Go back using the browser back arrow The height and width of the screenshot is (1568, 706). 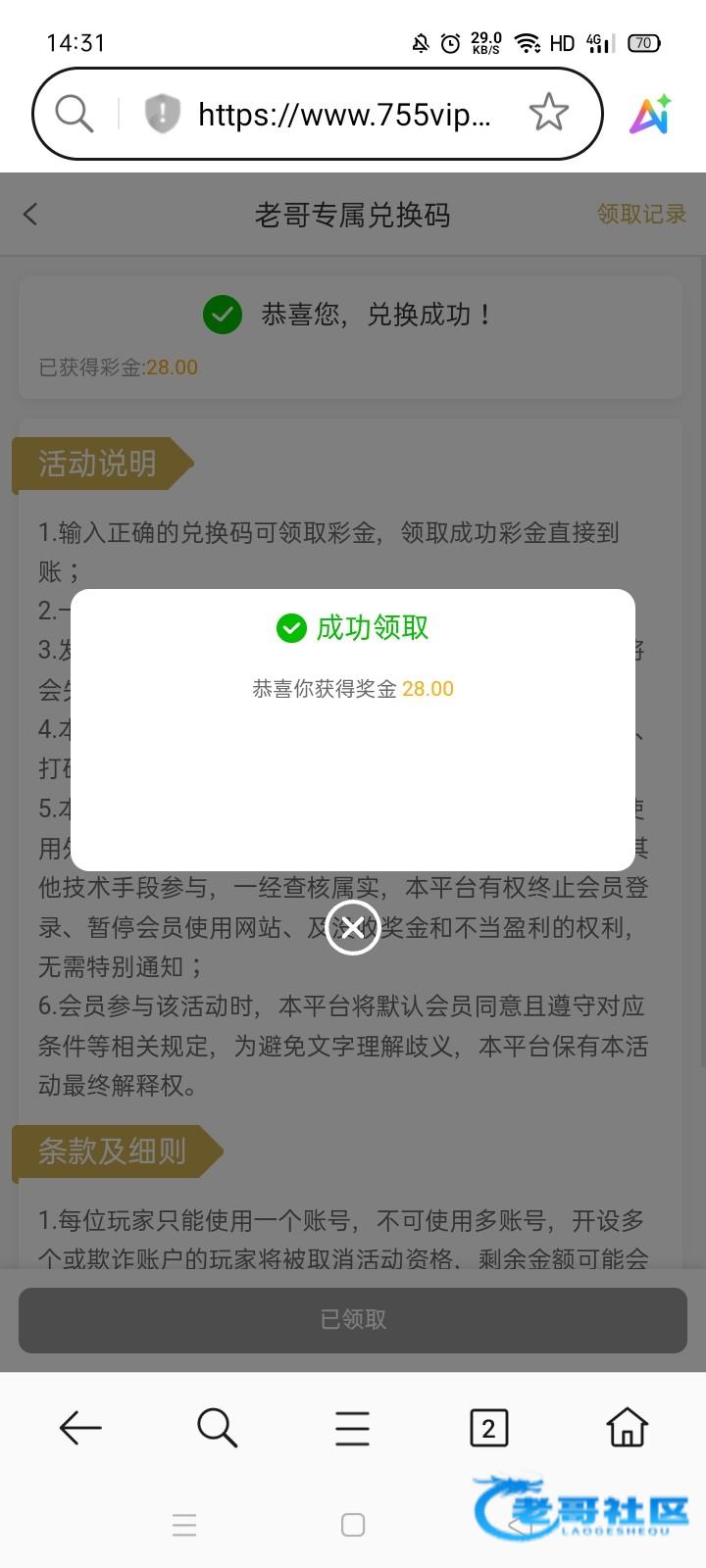coord(80,1428)
